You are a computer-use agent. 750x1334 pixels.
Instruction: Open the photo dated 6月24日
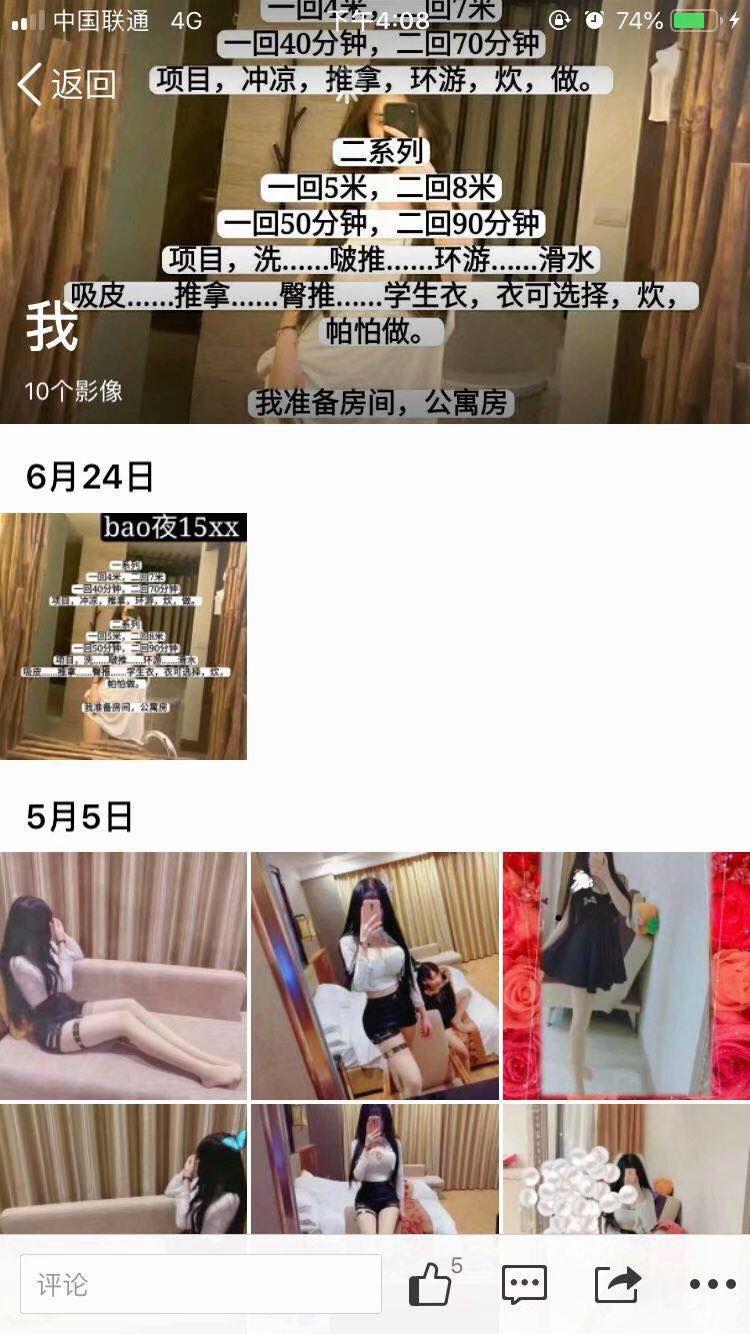(123, 637)
